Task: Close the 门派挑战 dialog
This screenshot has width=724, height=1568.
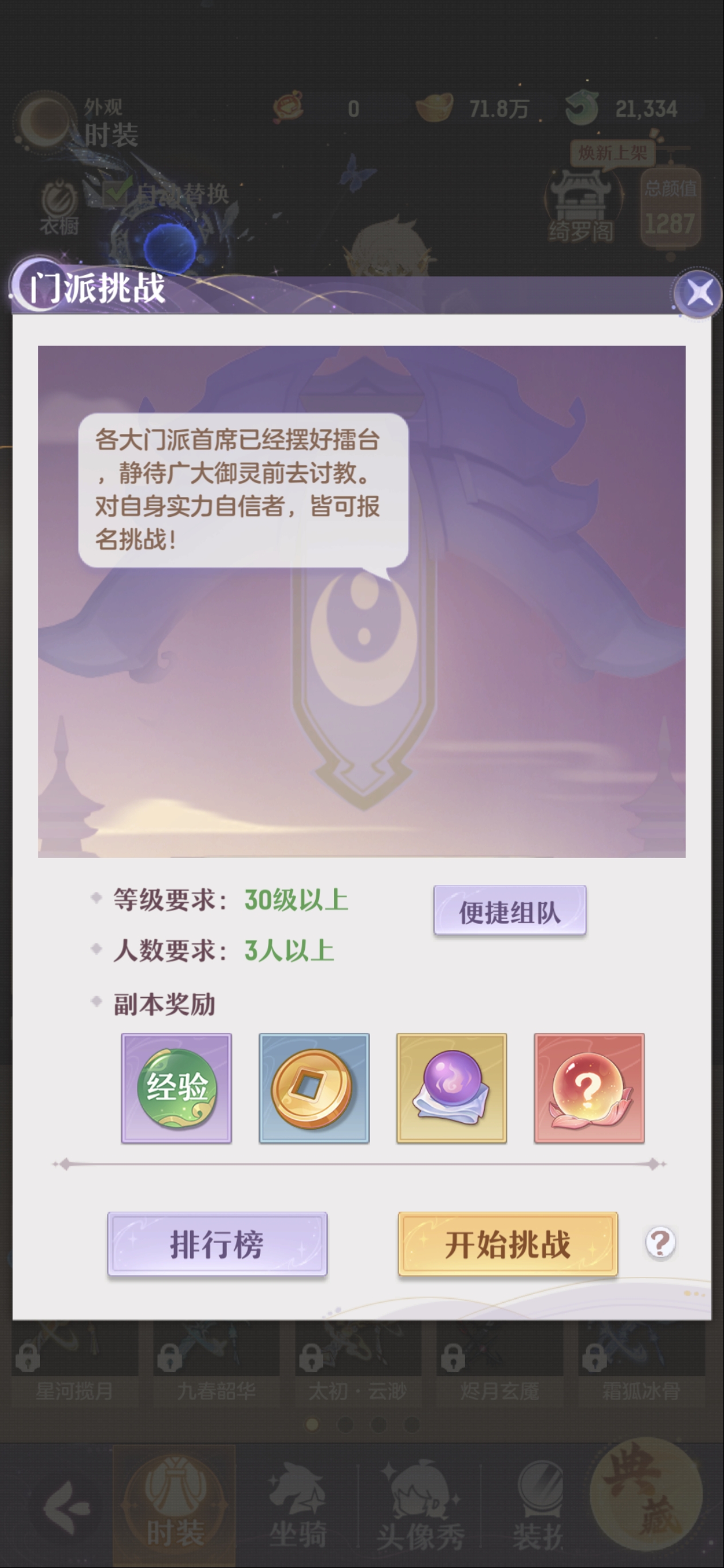Action: [x=698, y=293]
